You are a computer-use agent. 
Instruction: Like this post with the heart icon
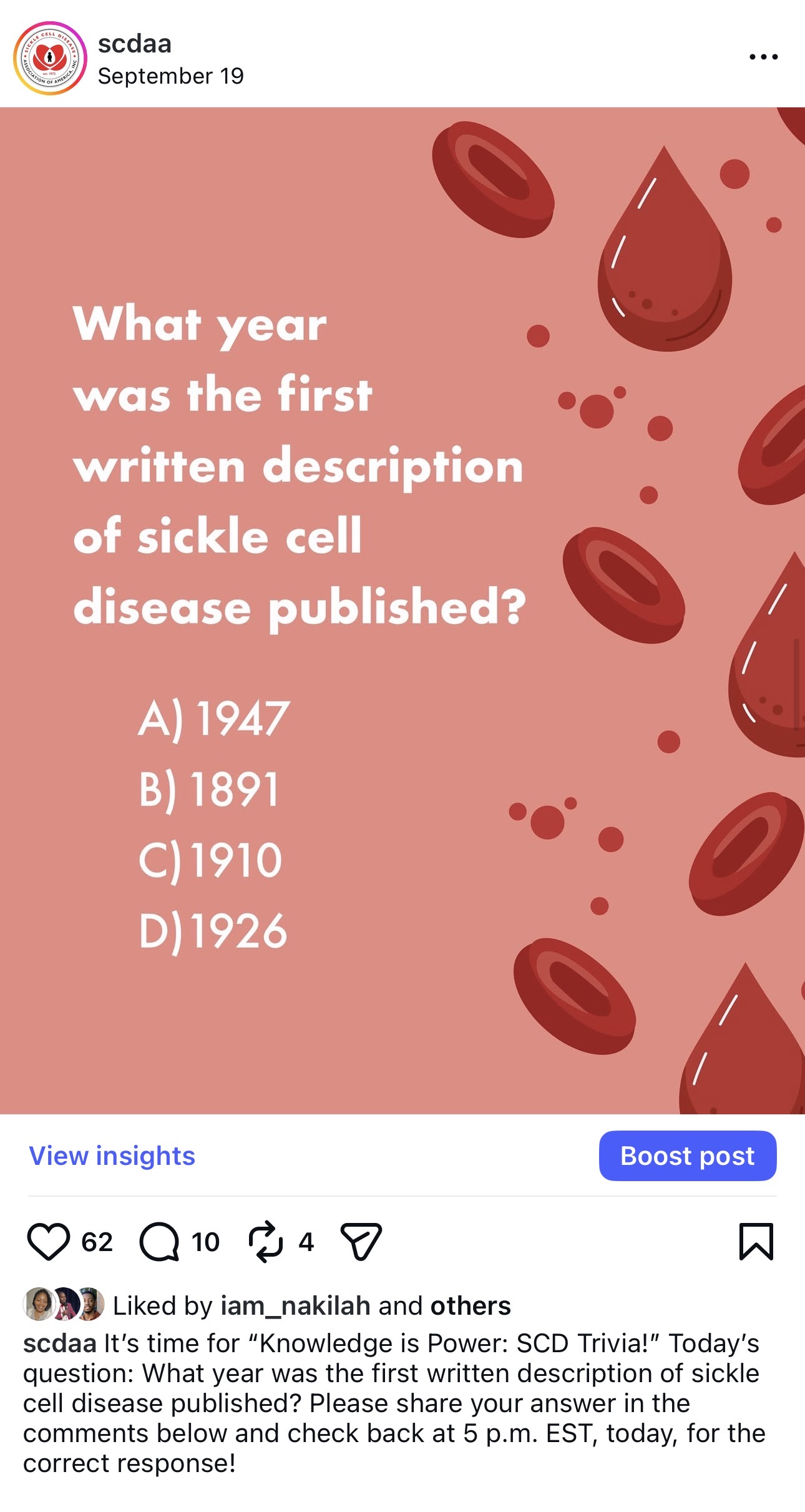[49, 1242]
